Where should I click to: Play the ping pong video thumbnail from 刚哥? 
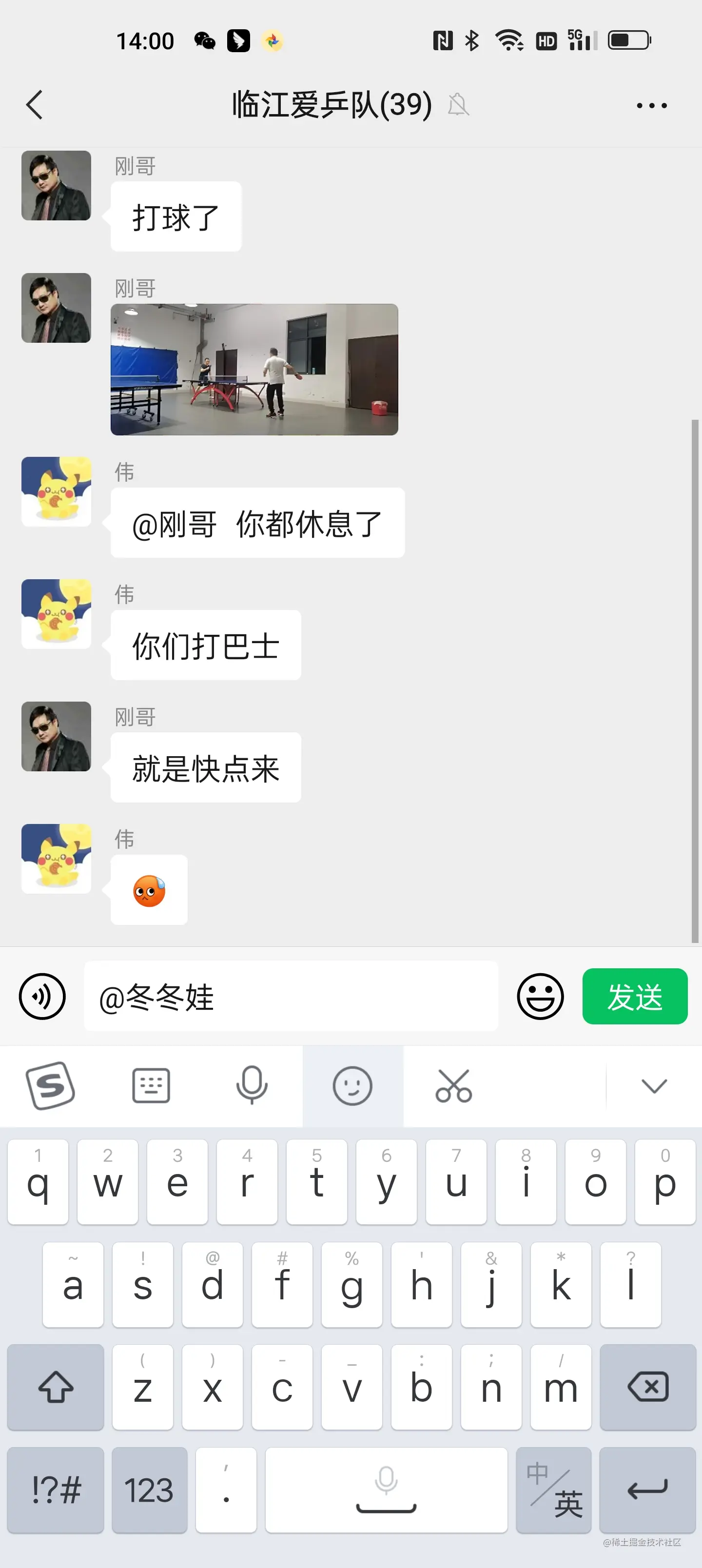254,370
